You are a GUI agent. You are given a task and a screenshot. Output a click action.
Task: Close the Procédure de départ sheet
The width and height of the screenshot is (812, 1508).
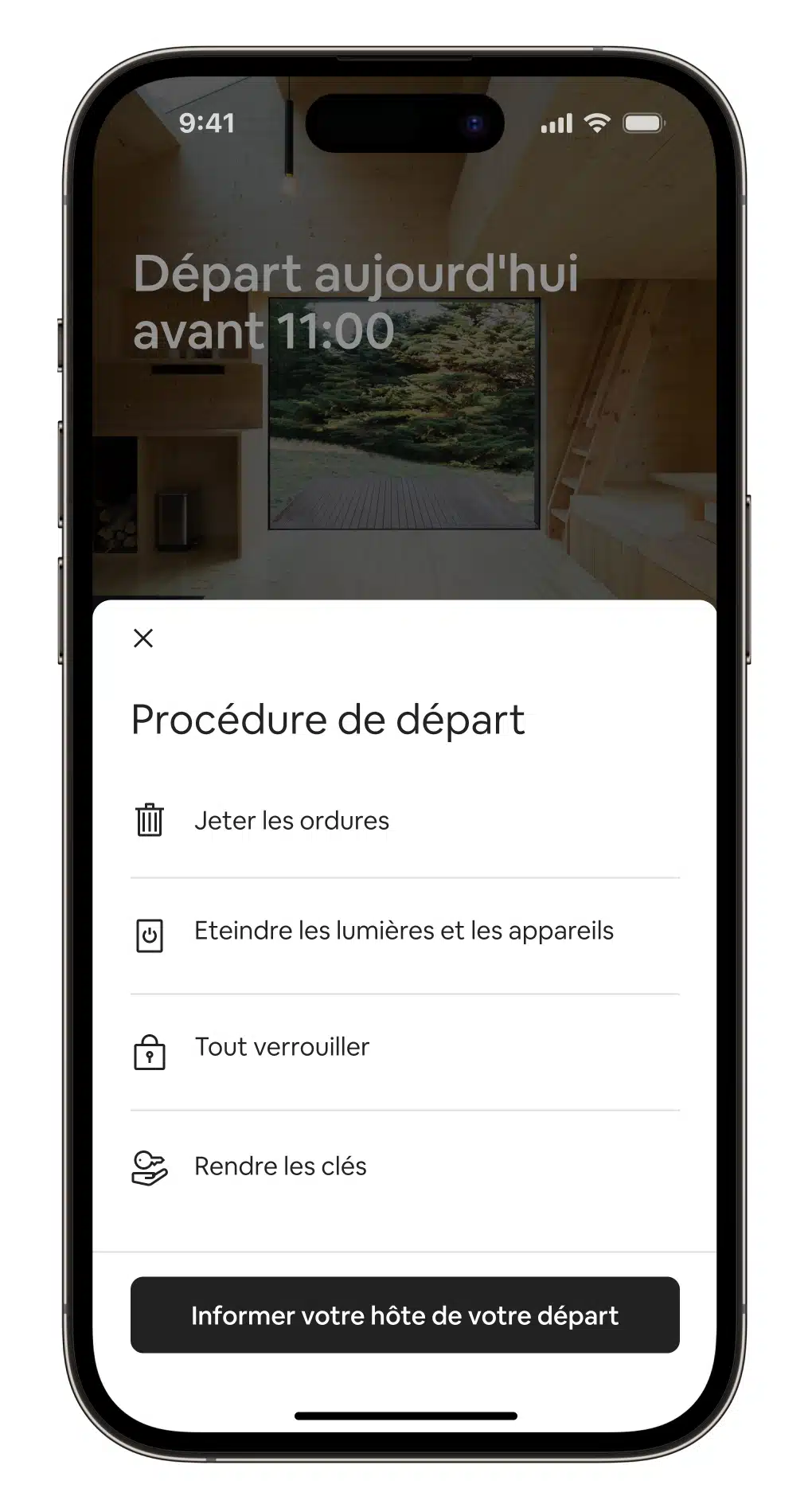coord(143,638)
